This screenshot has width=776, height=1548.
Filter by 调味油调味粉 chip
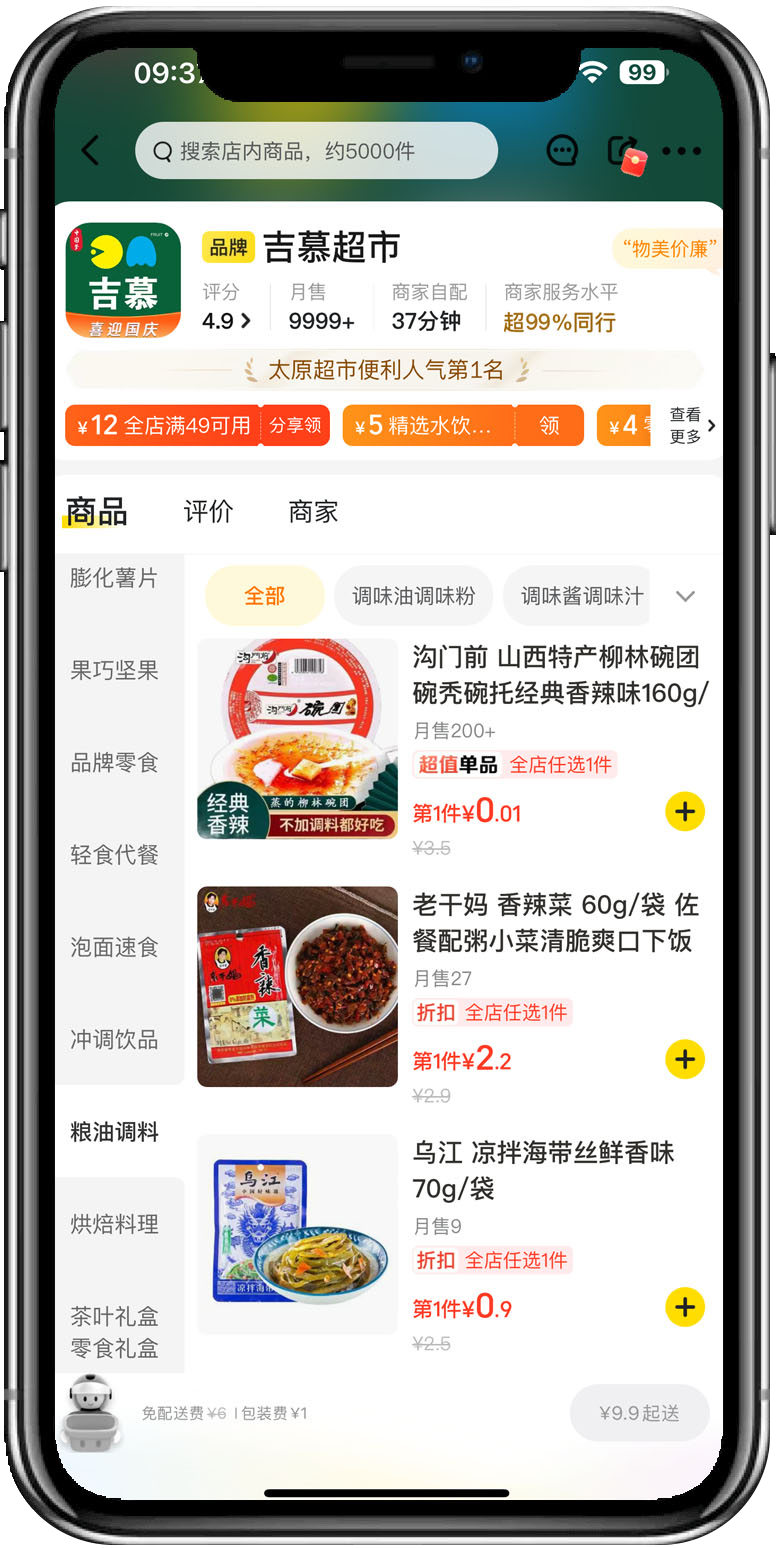tap(413, 596)
